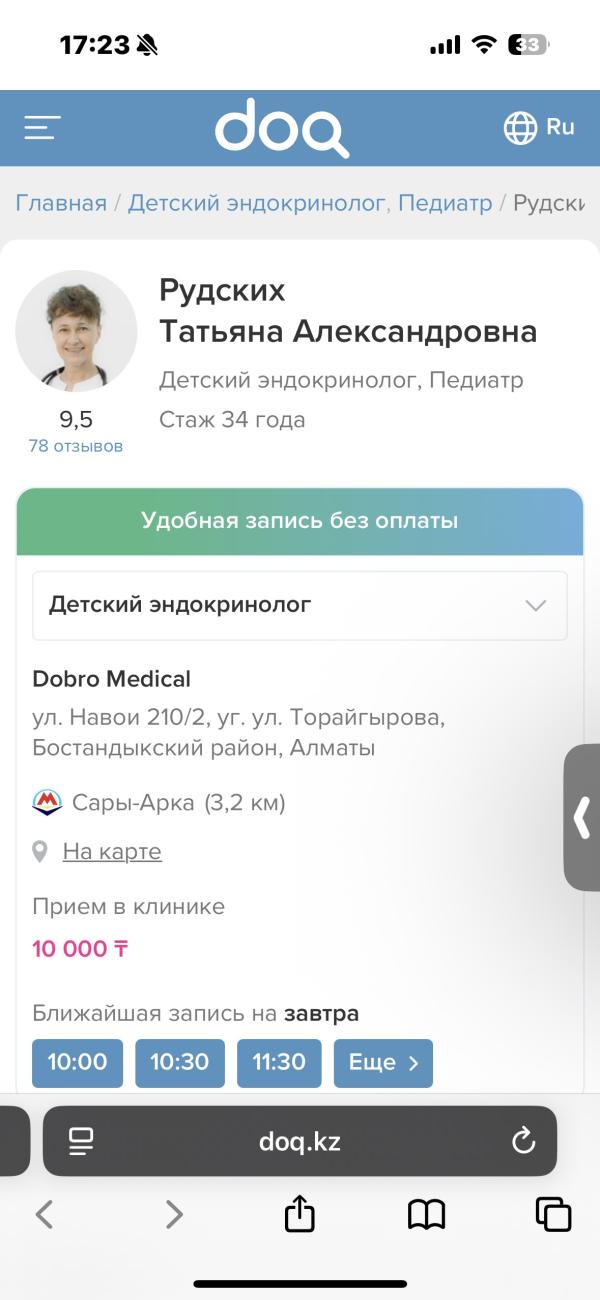This screenshot has width=600, height=1300.
Task: Open the hamburger menu
Action: 42,127
